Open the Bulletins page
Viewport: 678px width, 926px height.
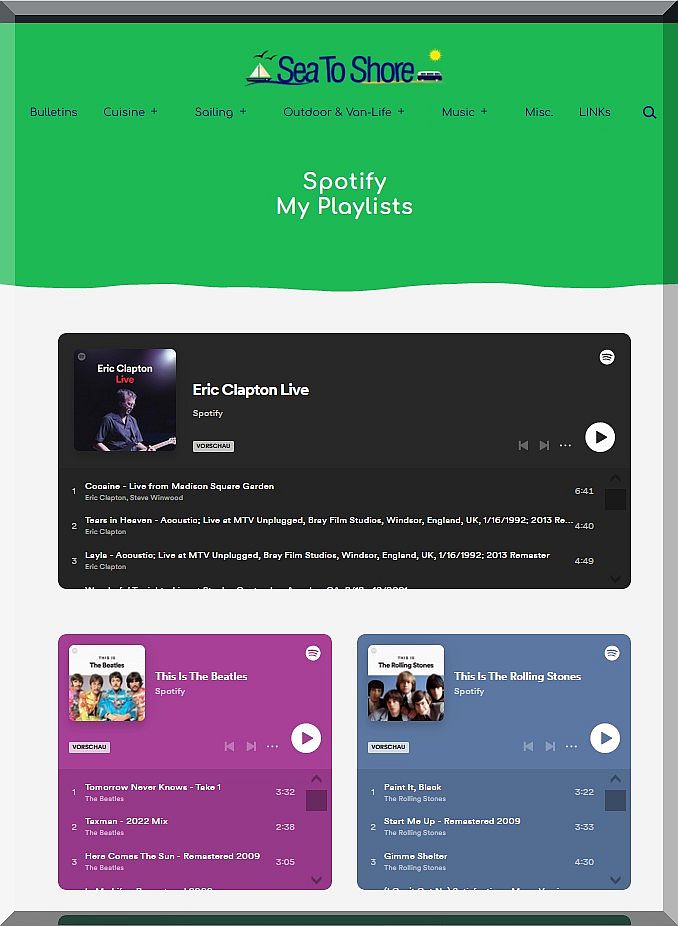[53, 112]
